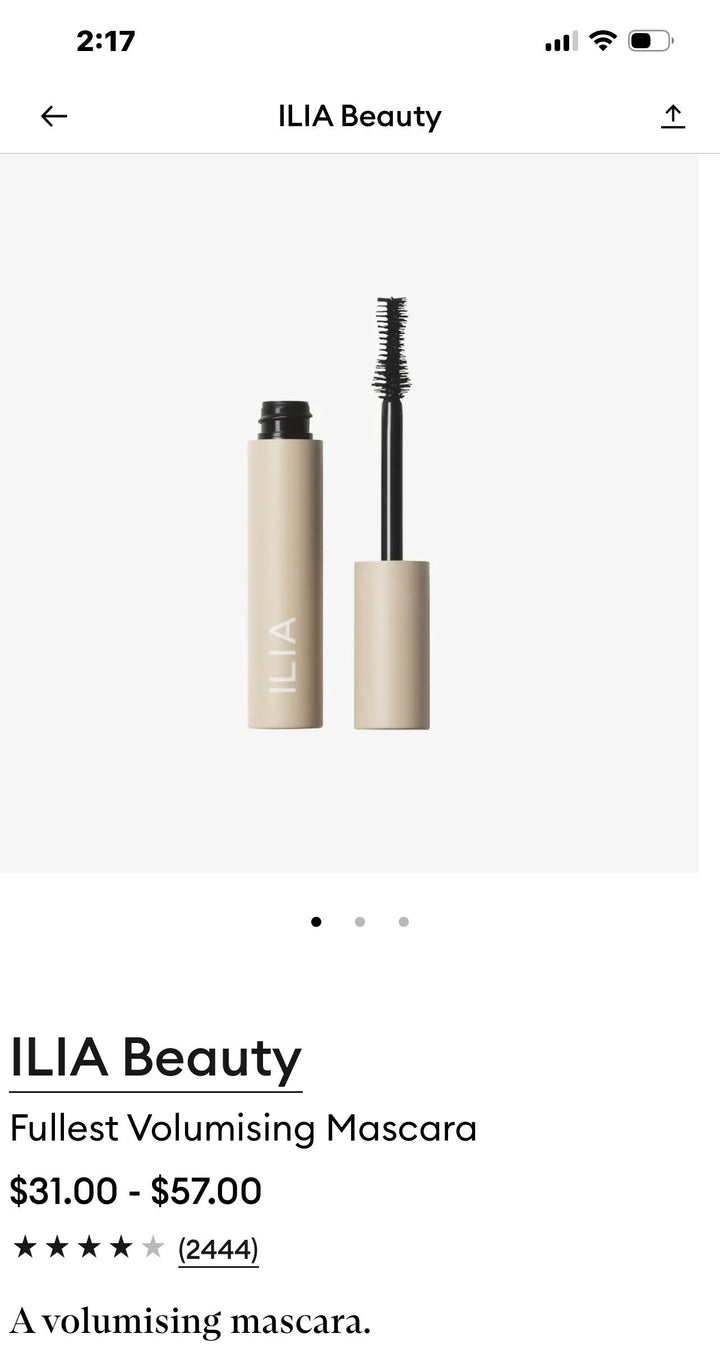Viewport: 720px width, 1366px height.
Task: Select the second image carousel dot
Action: (360, 921)
